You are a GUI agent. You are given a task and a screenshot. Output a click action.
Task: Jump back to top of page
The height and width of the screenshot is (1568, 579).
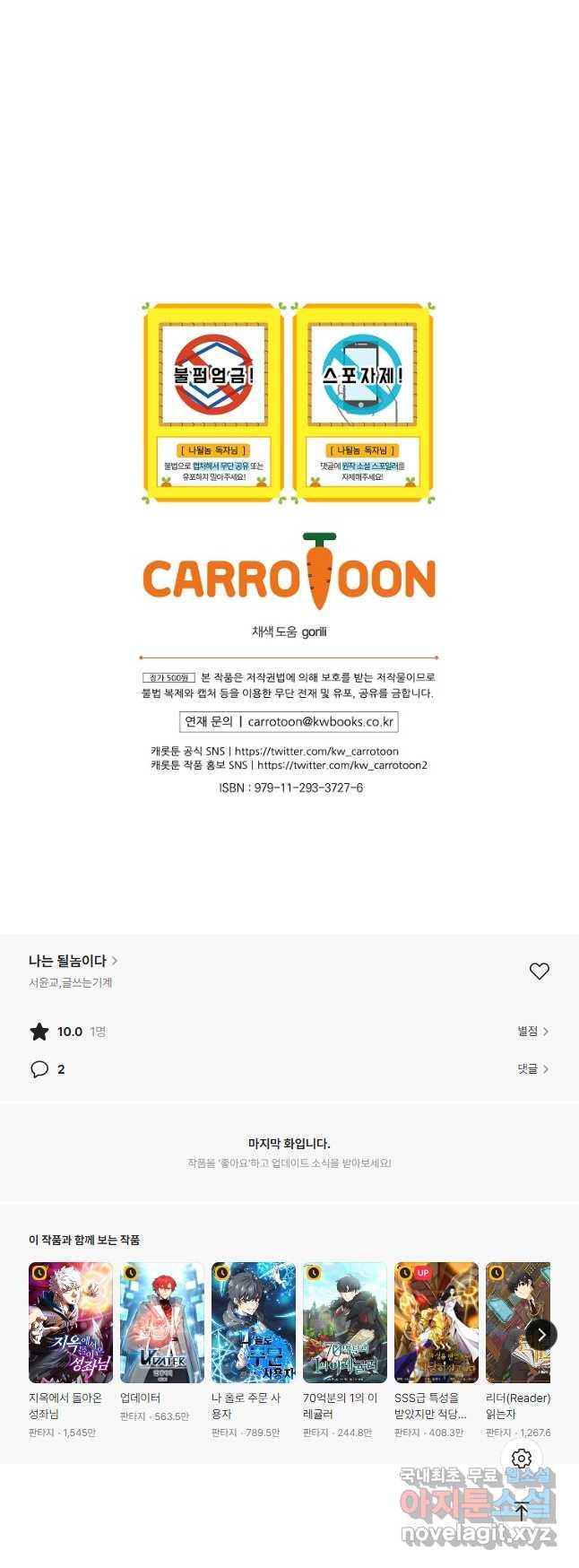(x=522, y=1511)
